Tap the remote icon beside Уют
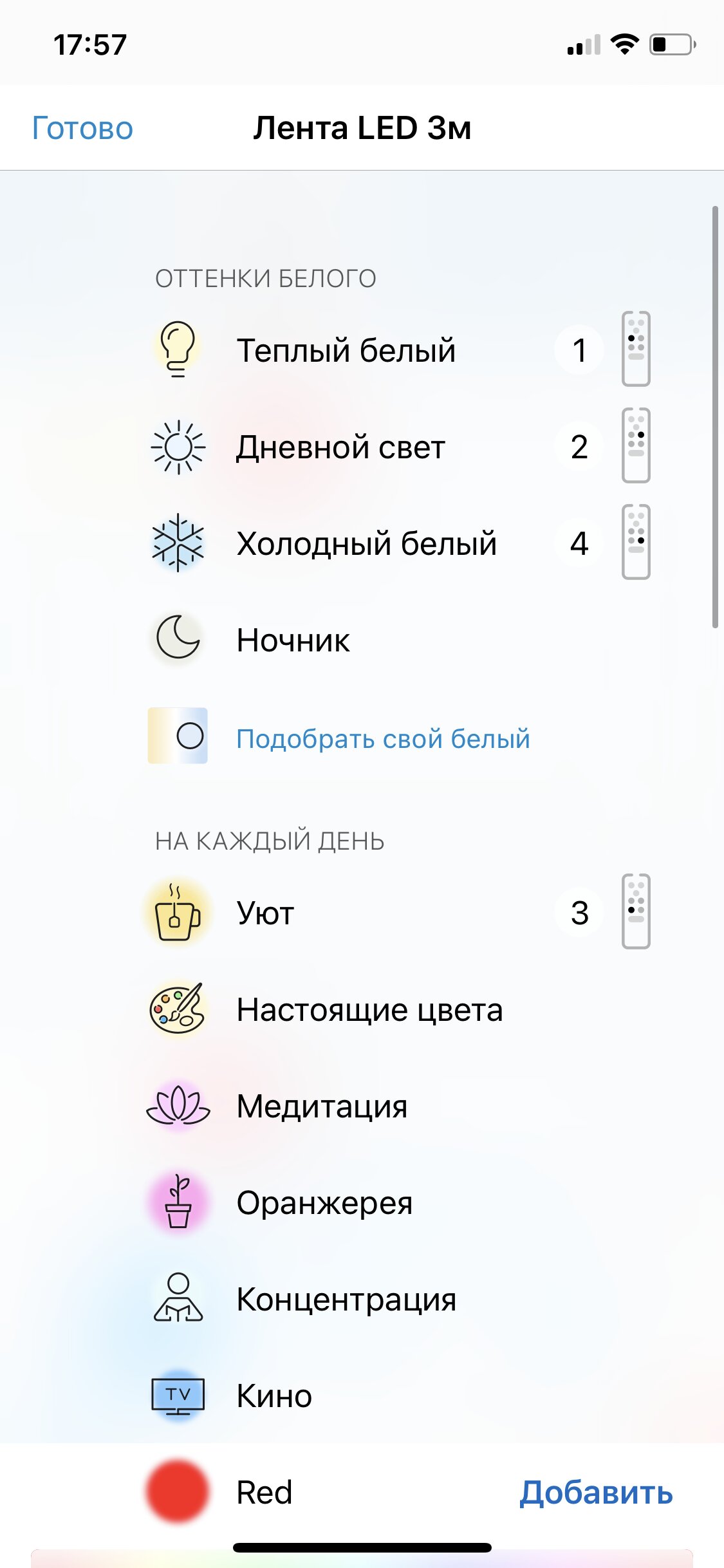The height and width of the screenshot is (1568, 724). pyautogui.click(x=636, y=911)
